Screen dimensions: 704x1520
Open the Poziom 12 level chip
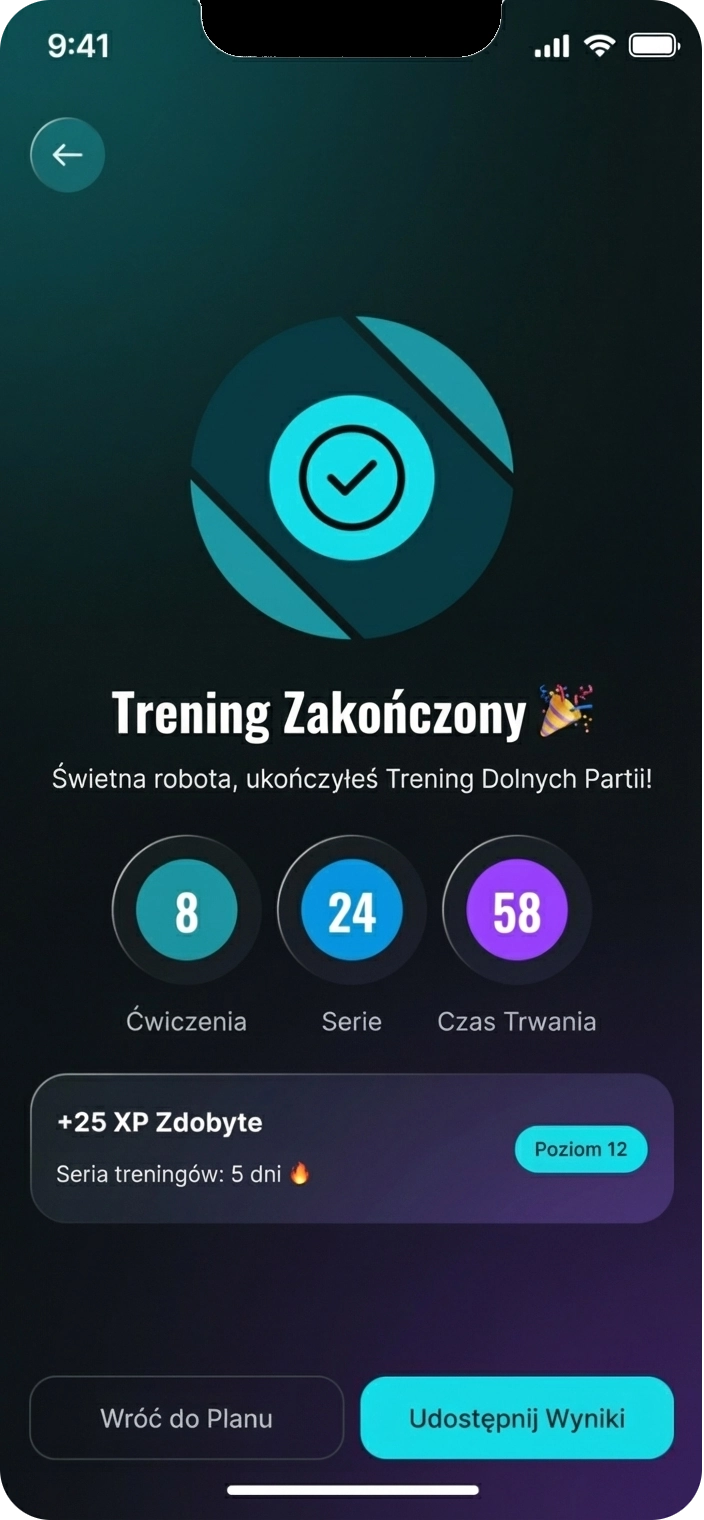coord(581,1149)
